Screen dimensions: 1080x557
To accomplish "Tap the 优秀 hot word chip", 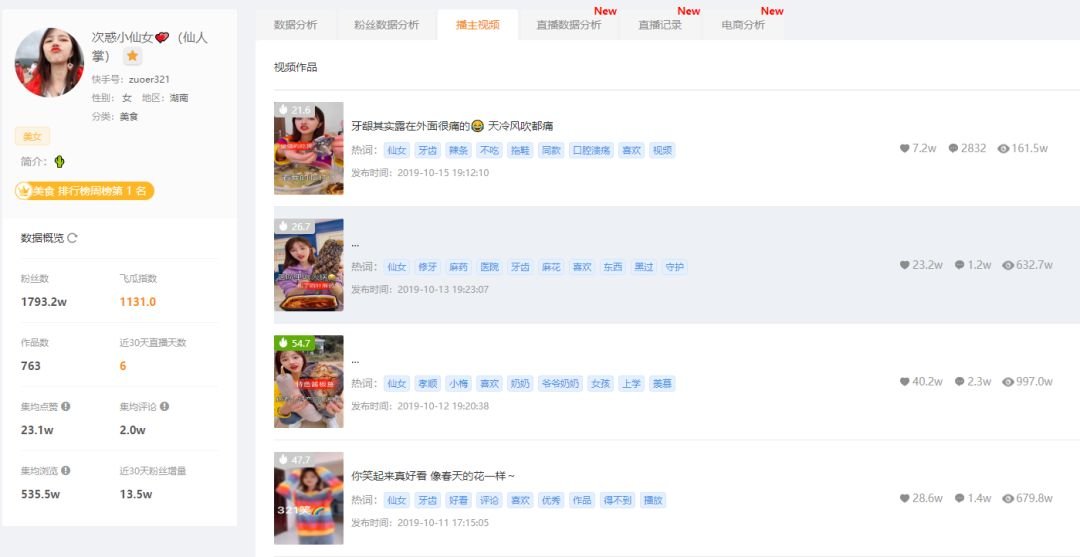I will click(x=551, y=500).
